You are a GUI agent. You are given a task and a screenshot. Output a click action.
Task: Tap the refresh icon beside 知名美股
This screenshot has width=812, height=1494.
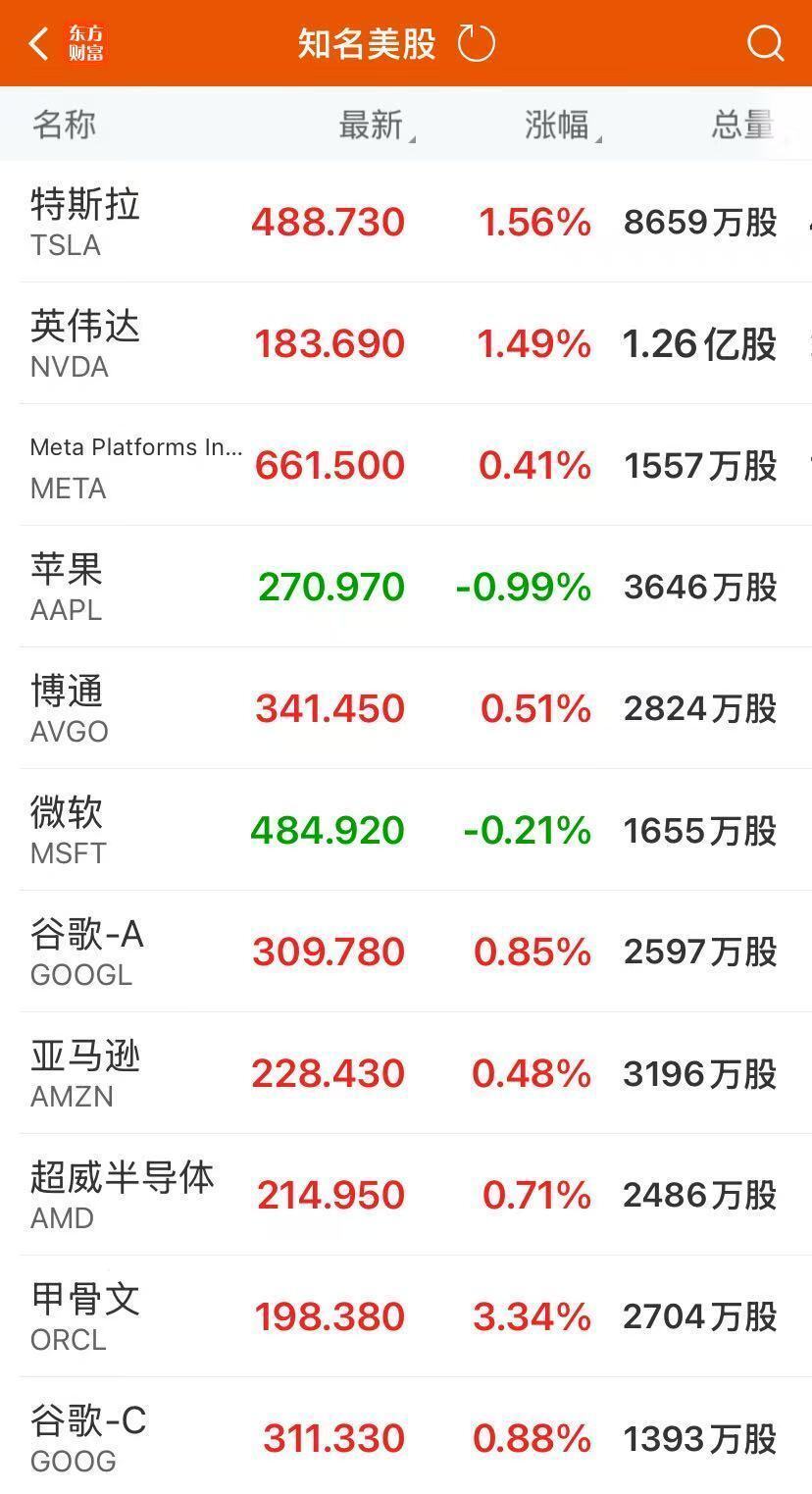tap(476, 42)
